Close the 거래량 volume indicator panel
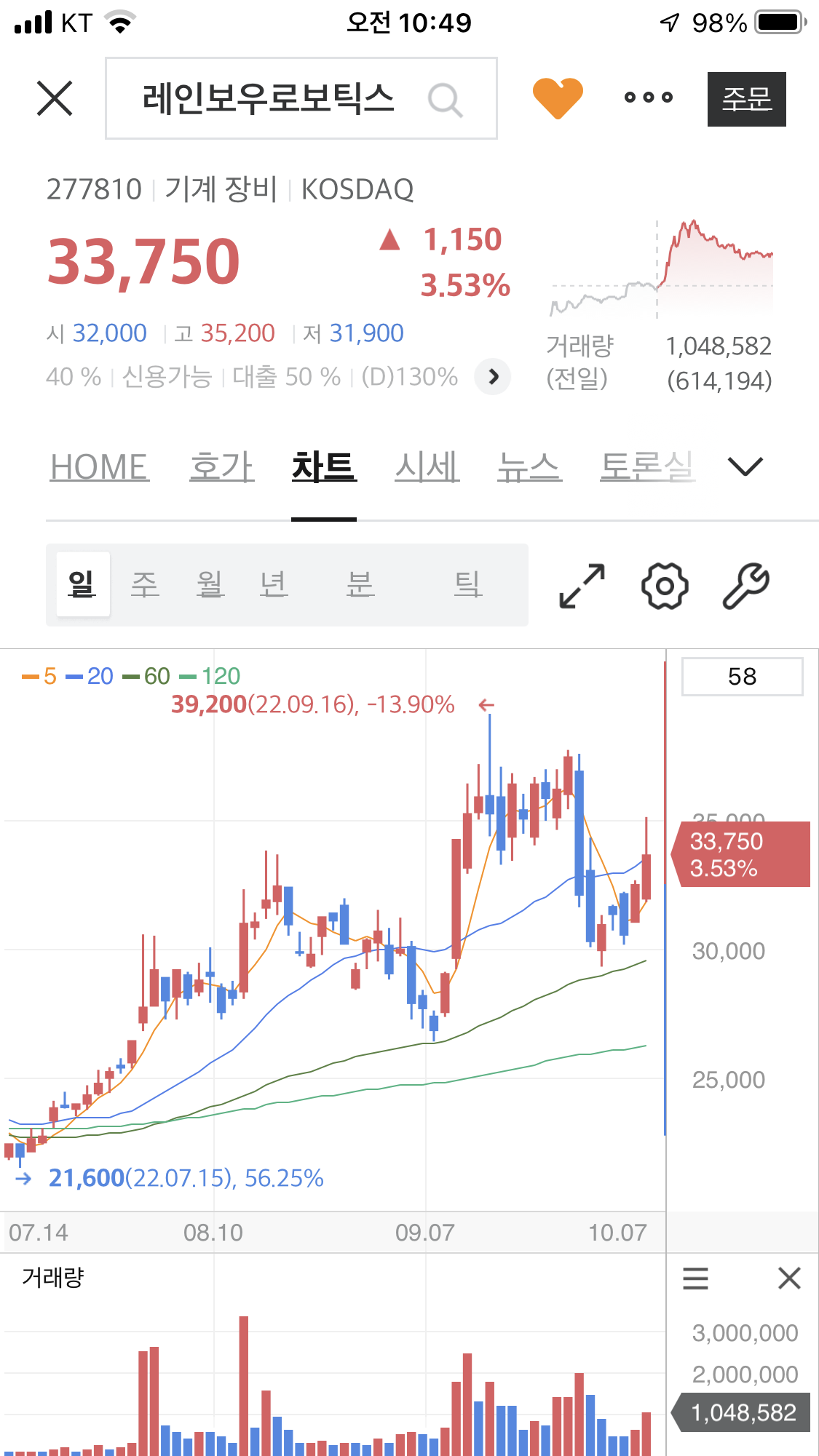The width and height of the screenshot is (819, 1456). point(789,1278)
